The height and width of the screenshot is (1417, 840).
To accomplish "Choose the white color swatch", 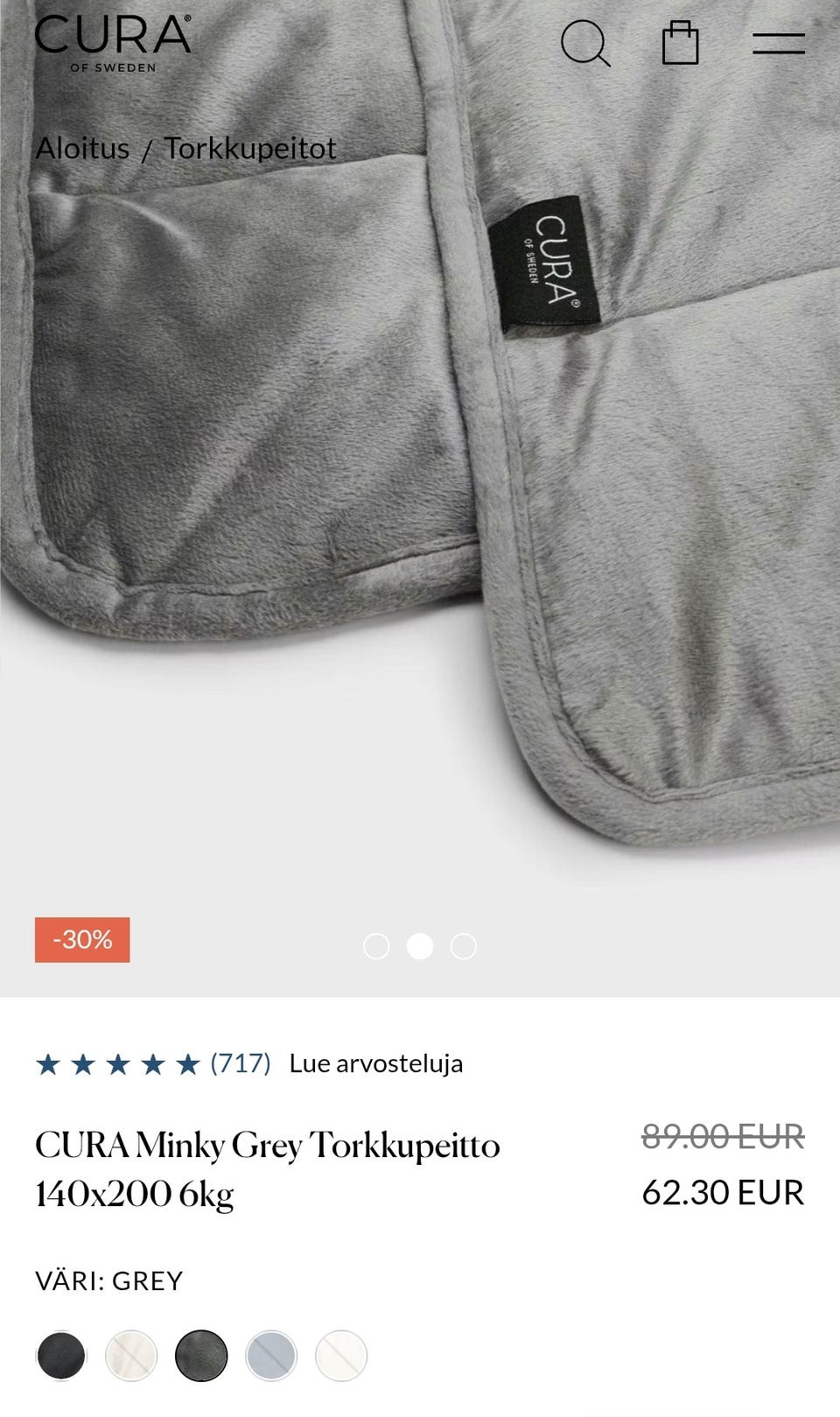I will [x=341, y=1356].
